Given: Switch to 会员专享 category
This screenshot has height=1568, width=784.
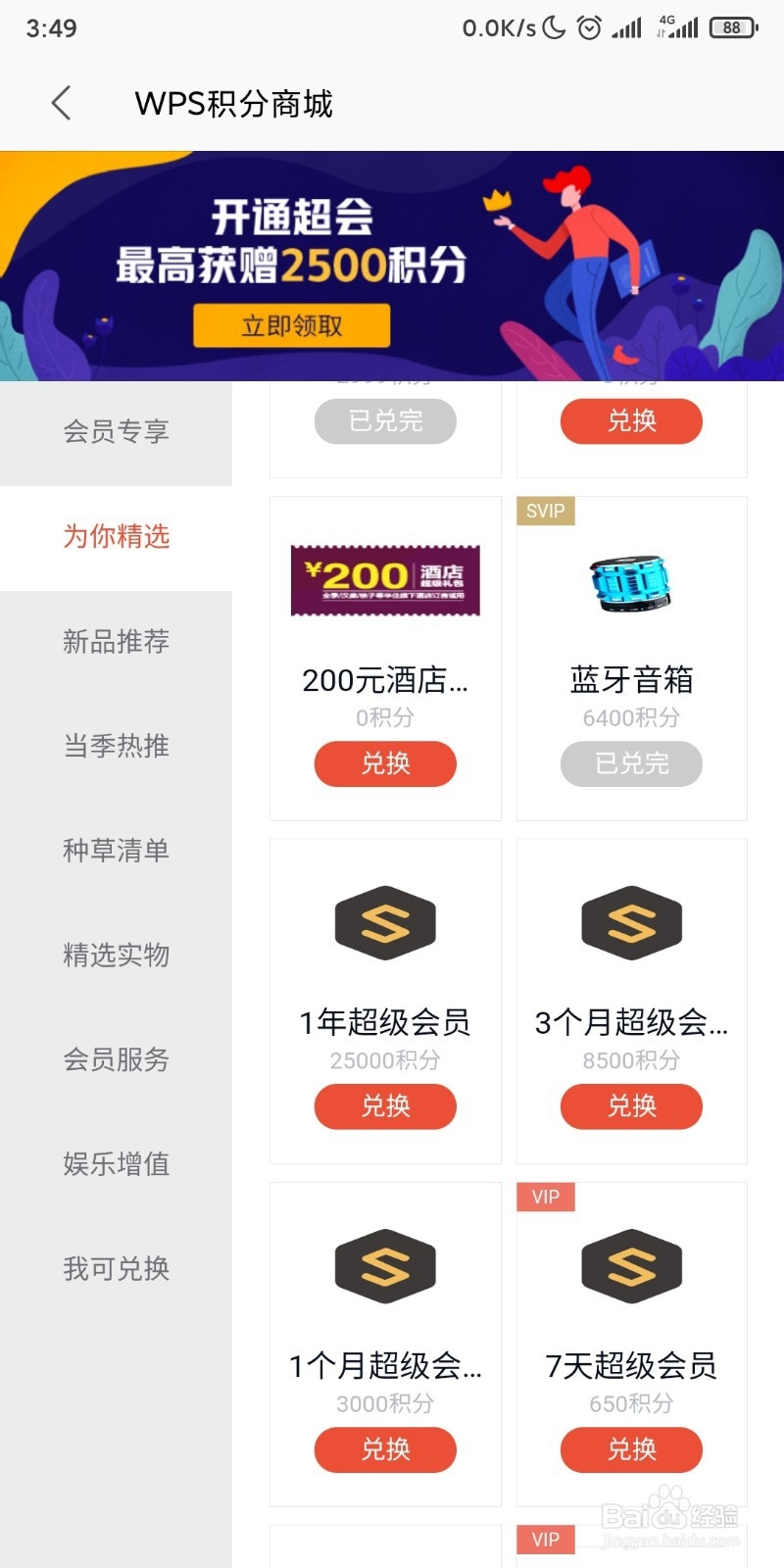Looking at the screenshot, I should pyautogui.click(x=116, y=431).
